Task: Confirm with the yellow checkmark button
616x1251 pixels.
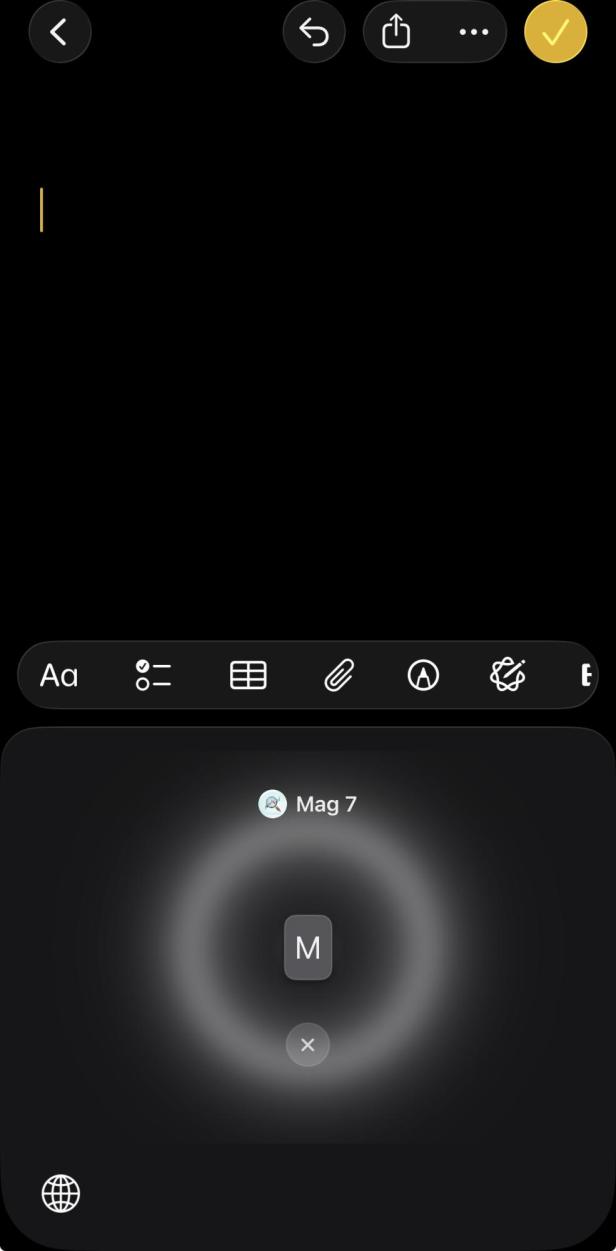Action: [x=555, y=32]
